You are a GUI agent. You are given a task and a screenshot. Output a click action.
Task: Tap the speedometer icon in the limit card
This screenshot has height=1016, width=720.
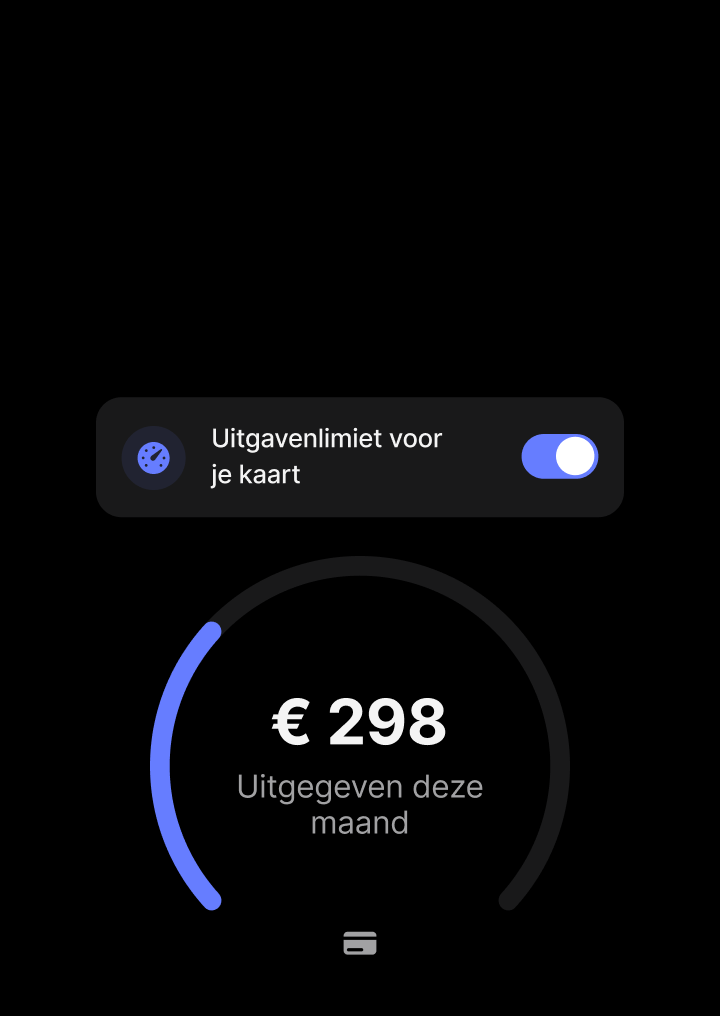click(x=153, y=457)
